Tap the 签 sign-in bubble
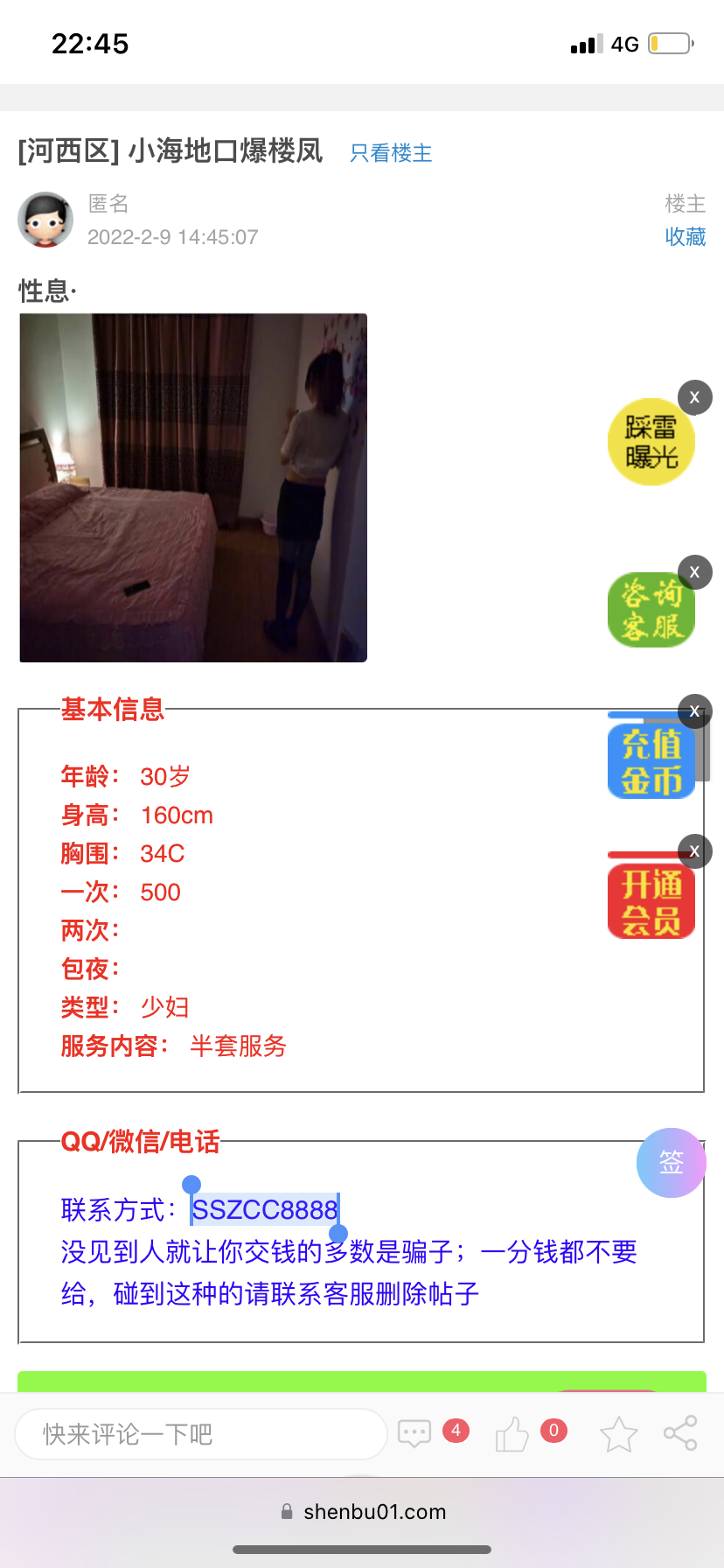This screenshot has height=1568, width=724. point(671,1162)
